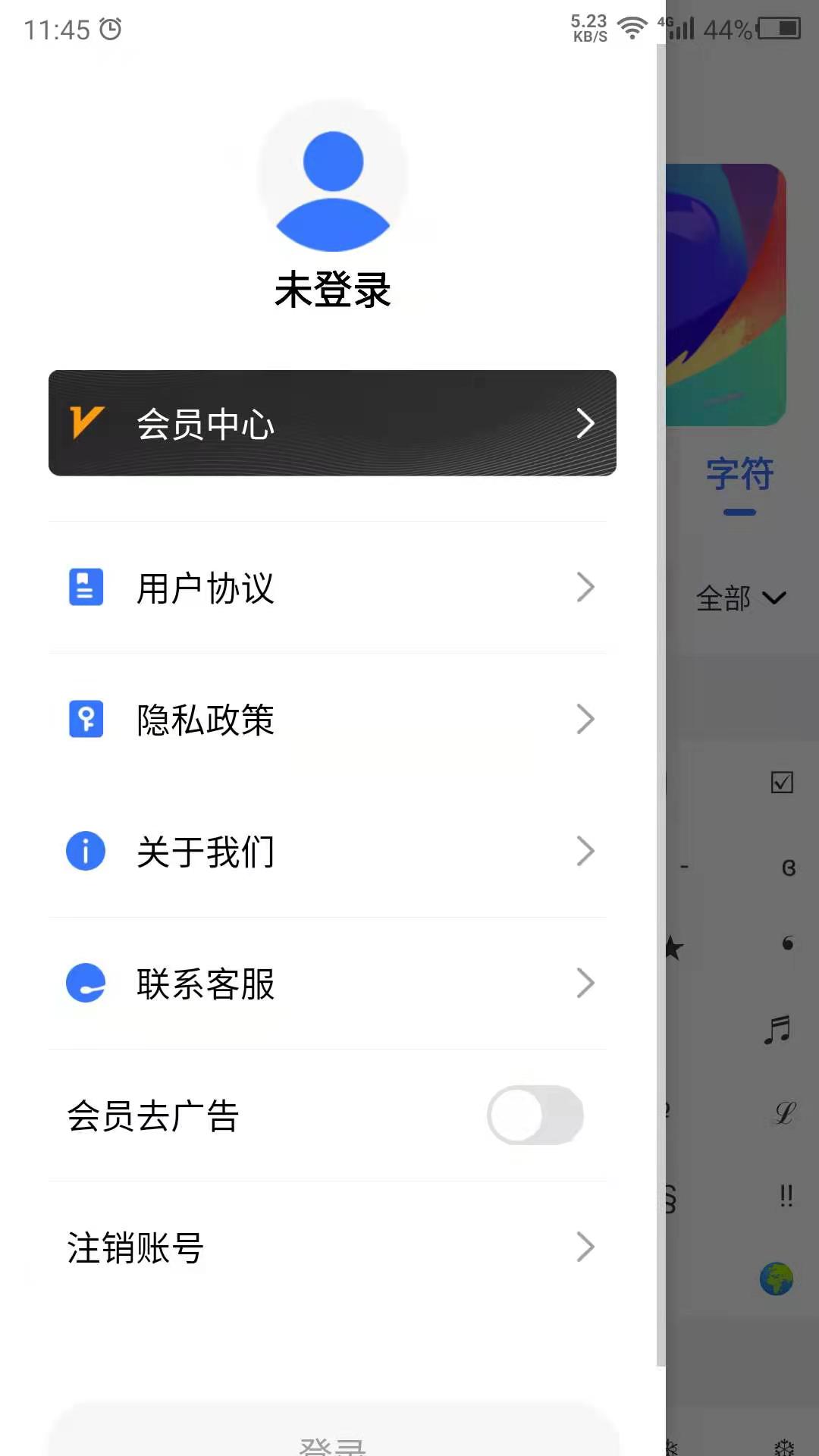819x1456 pixels.
Task: Tap the 关于我们 info icon
Action: (85, 851)
